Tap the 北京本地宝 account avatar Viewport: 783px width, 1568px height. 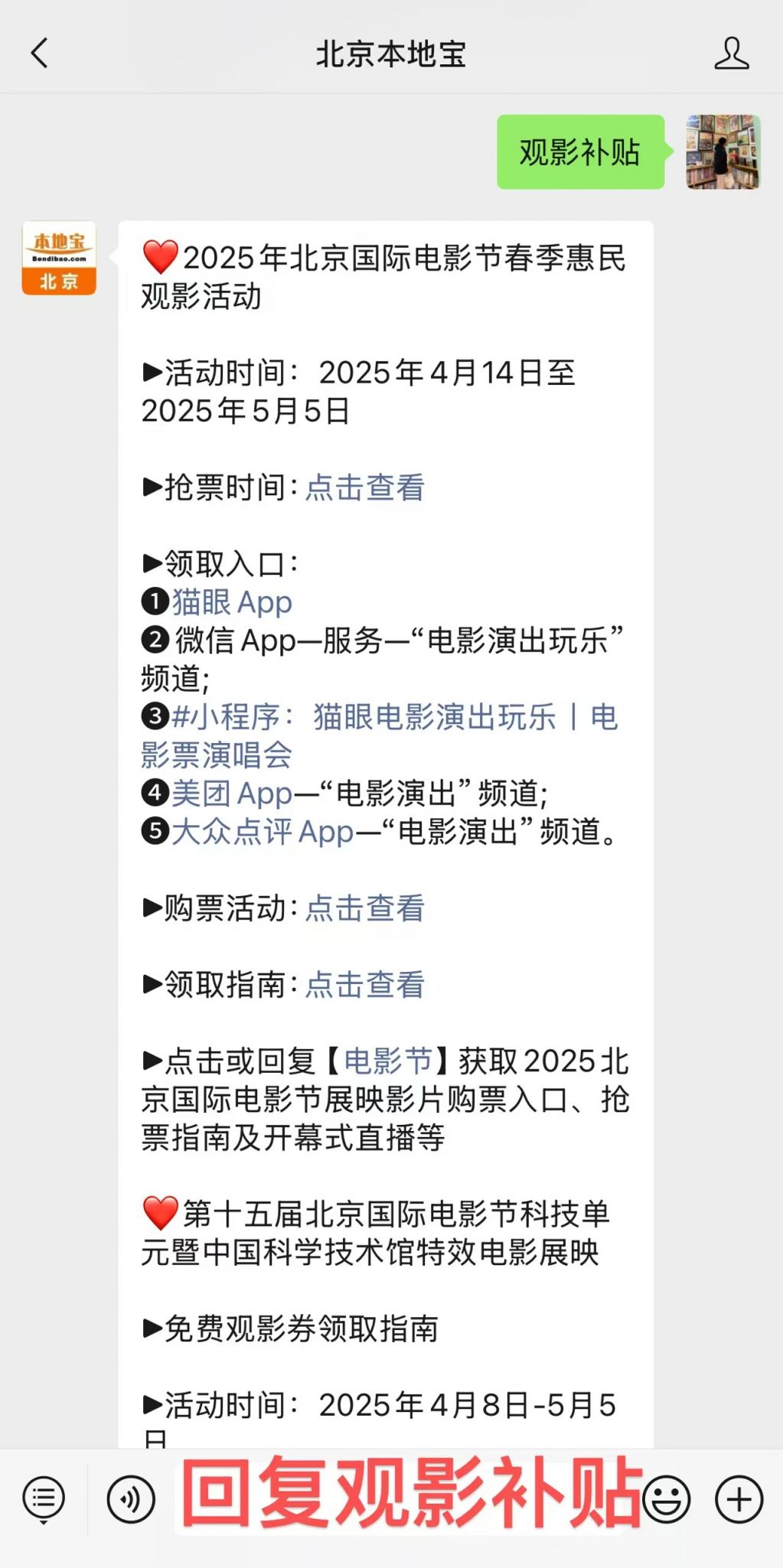(x=59, y=258)
